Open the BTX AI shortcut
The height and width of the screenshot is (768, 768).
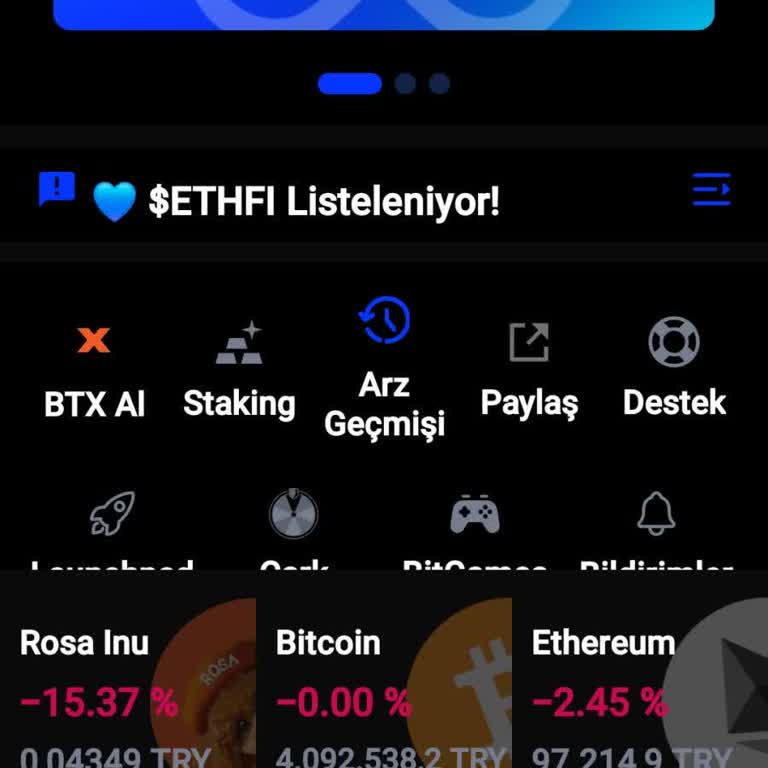(94, 370)
